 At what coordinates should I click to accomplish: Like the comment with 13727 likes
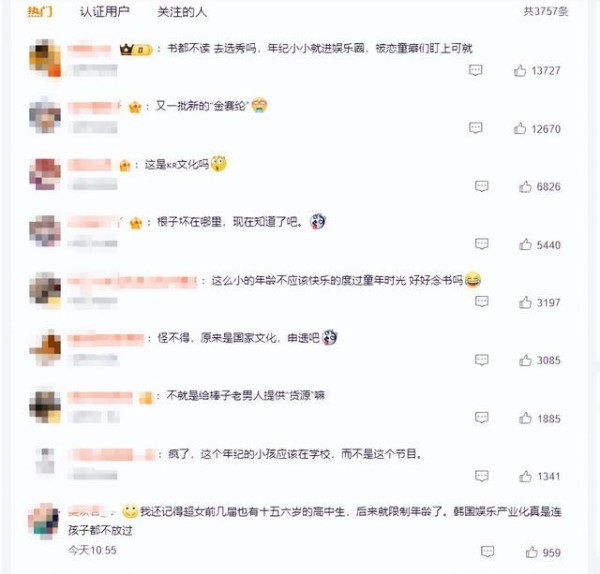[x=520, y=71]
